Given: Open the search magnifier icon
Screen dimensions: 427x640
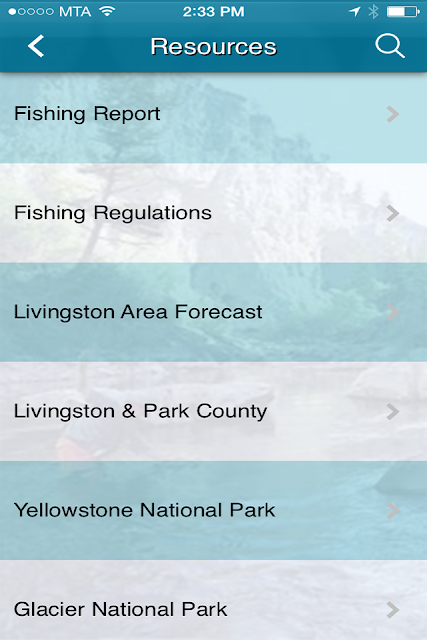Looking at the screenshot, I should click(x=390, y=46).
